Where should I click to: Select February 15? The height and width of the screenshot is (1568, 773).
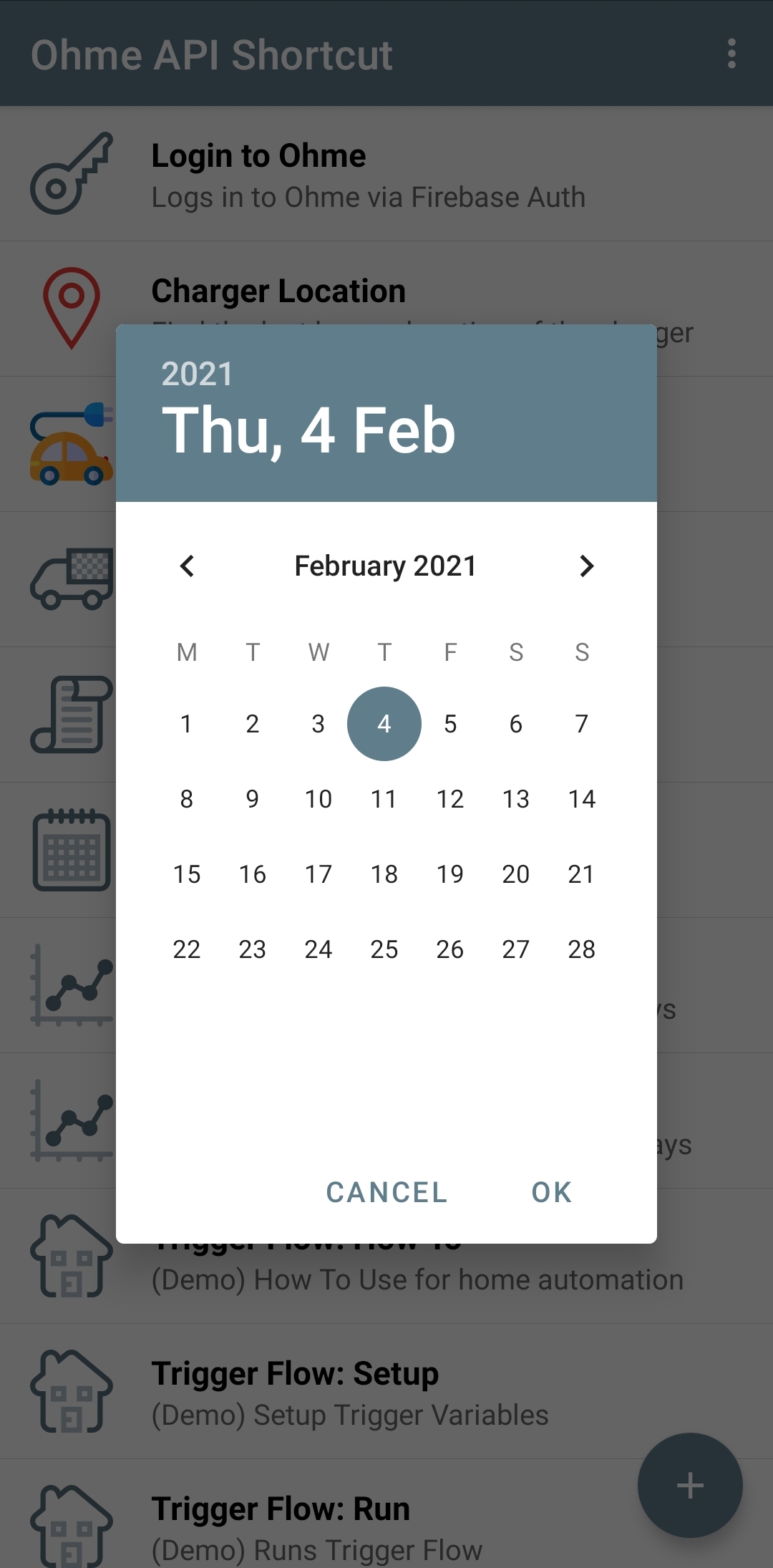187,874
